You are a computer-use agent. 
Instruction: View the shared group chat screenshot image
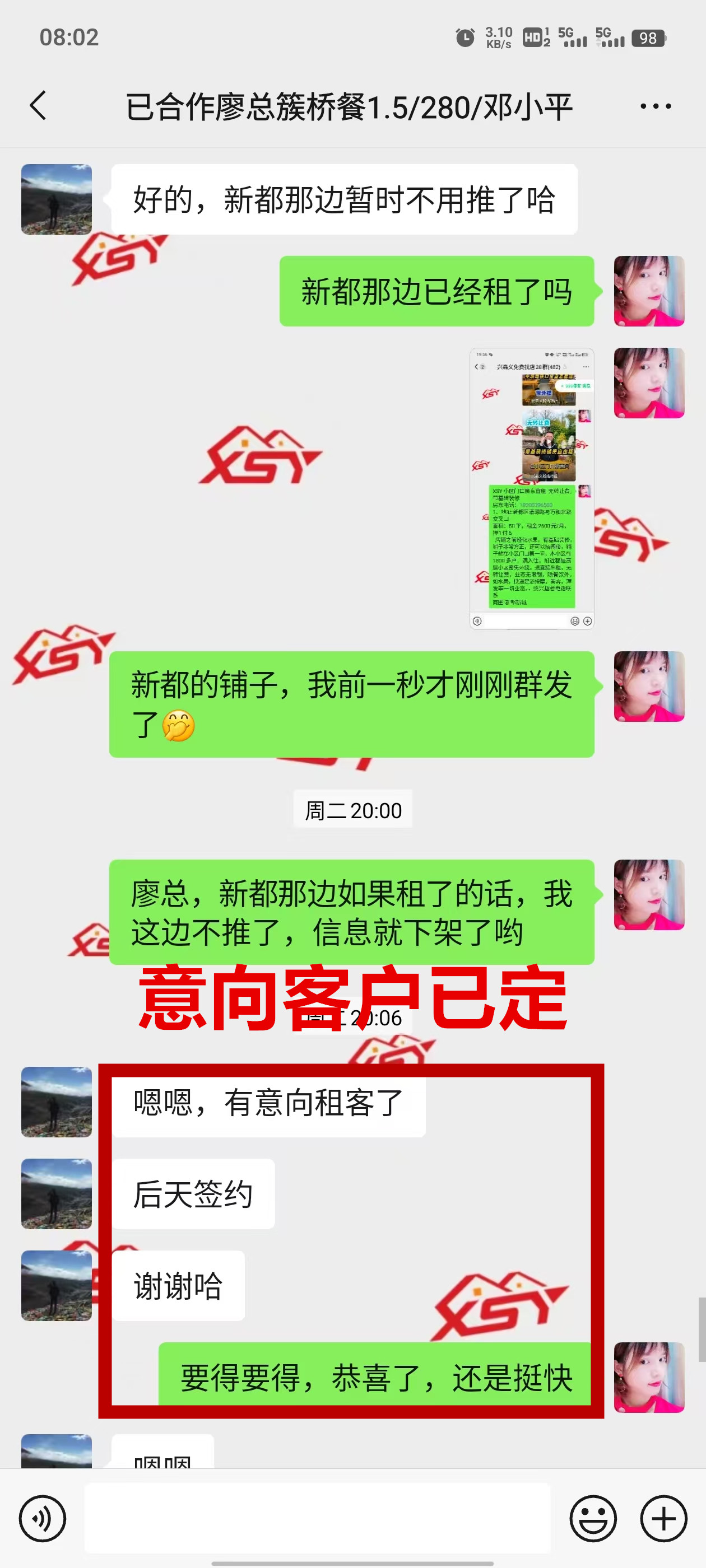tap(531, 488)
